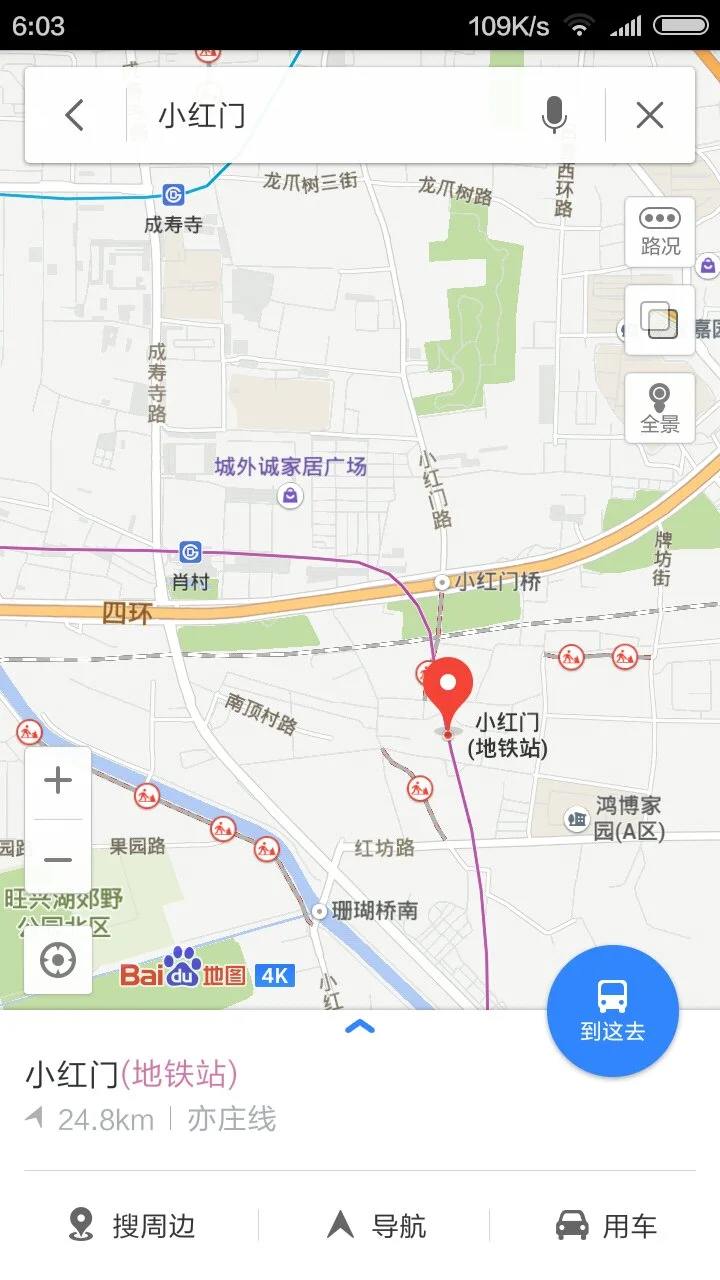Select the 导航 navigation option
This screenshot has width=720, height=1280.
(375, 1223)
